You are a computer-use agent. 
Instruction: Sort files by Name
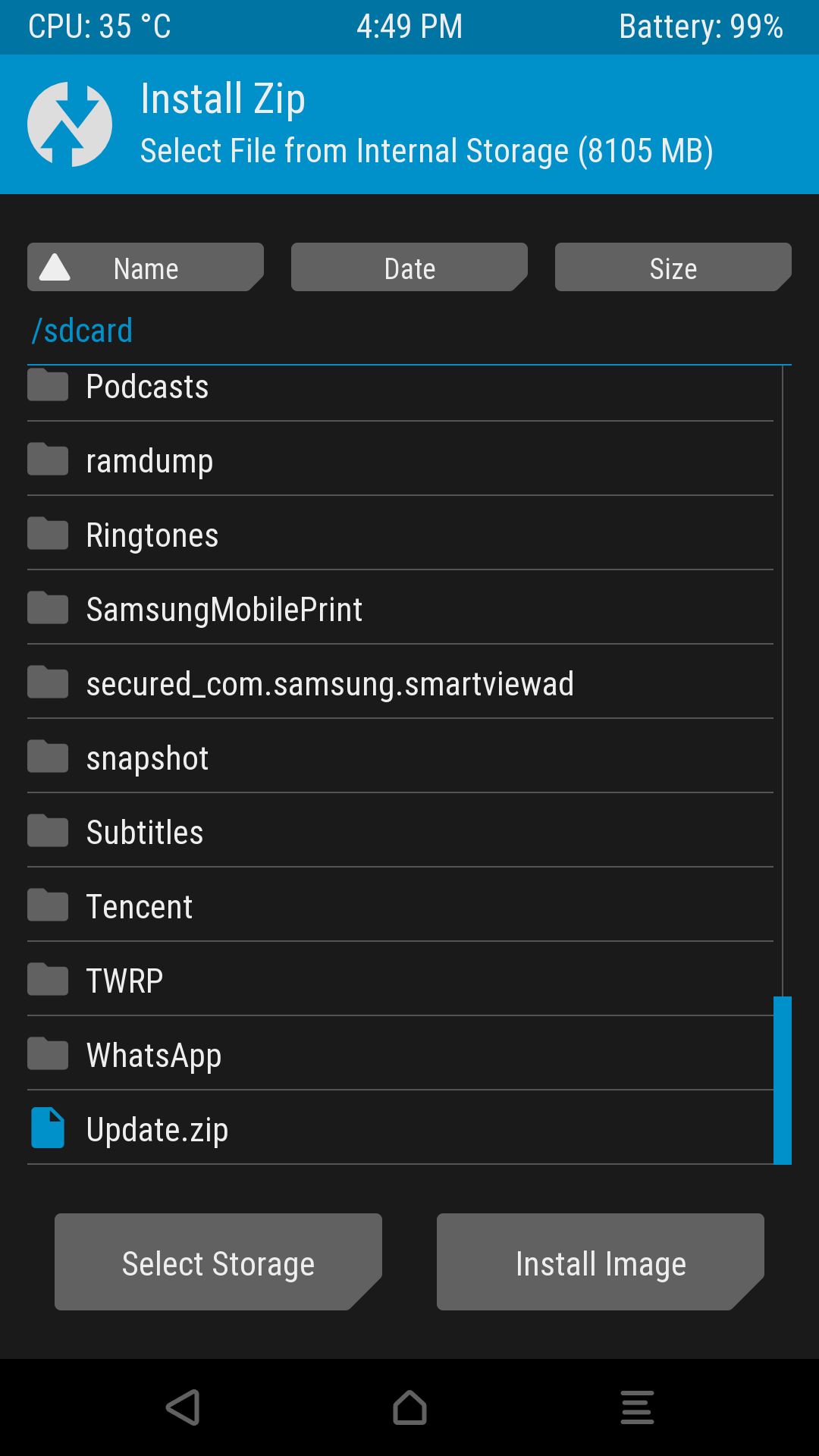[146, 267]
